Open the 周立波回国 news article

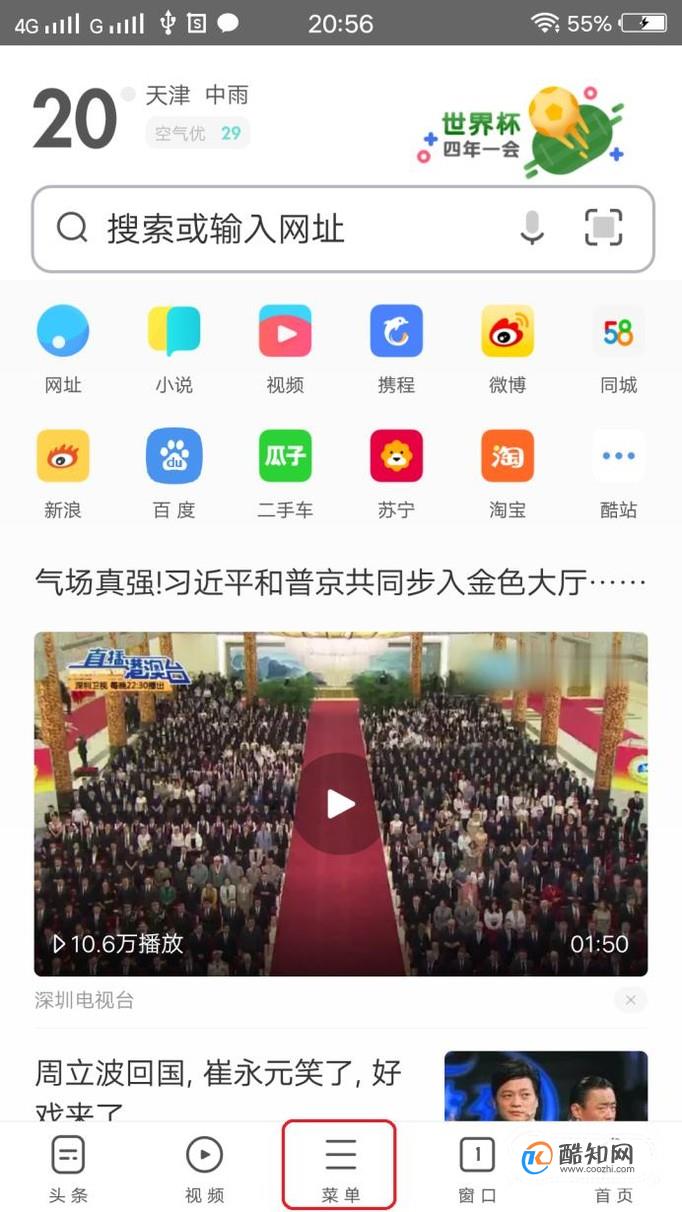(220, 1085)
